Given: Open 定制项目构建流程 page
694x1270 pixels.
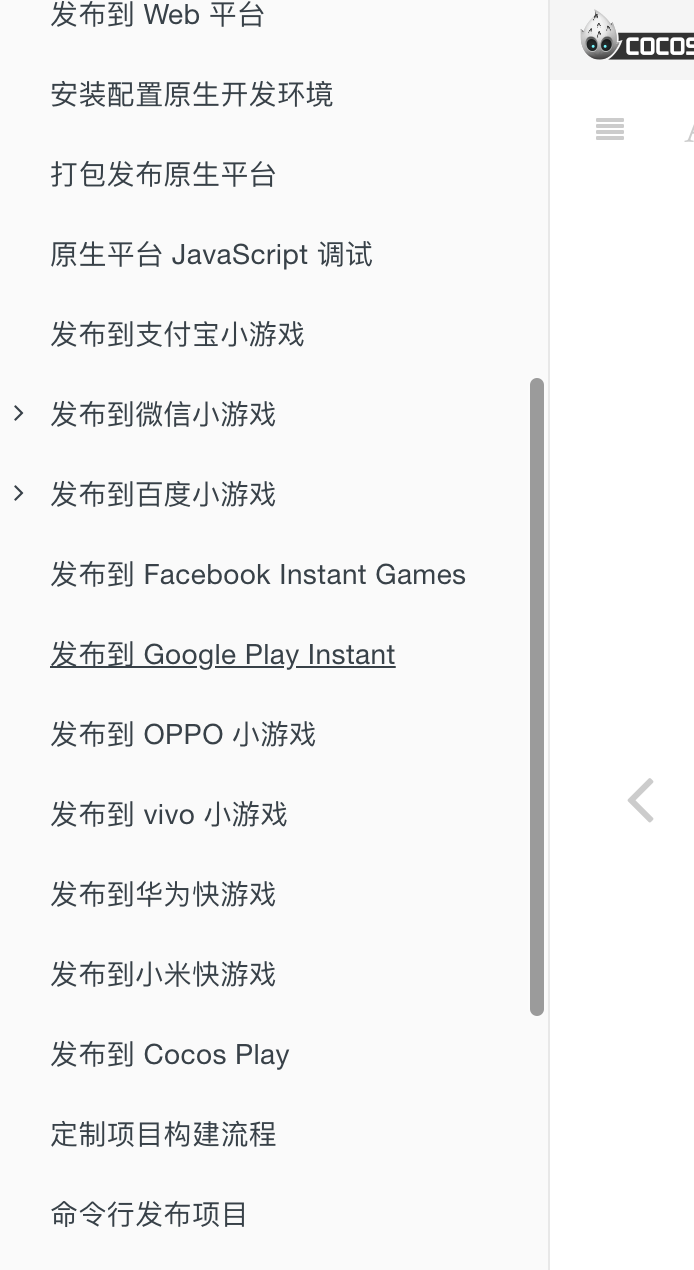Looking at the screenshot, I should (x=163, y=1135).
